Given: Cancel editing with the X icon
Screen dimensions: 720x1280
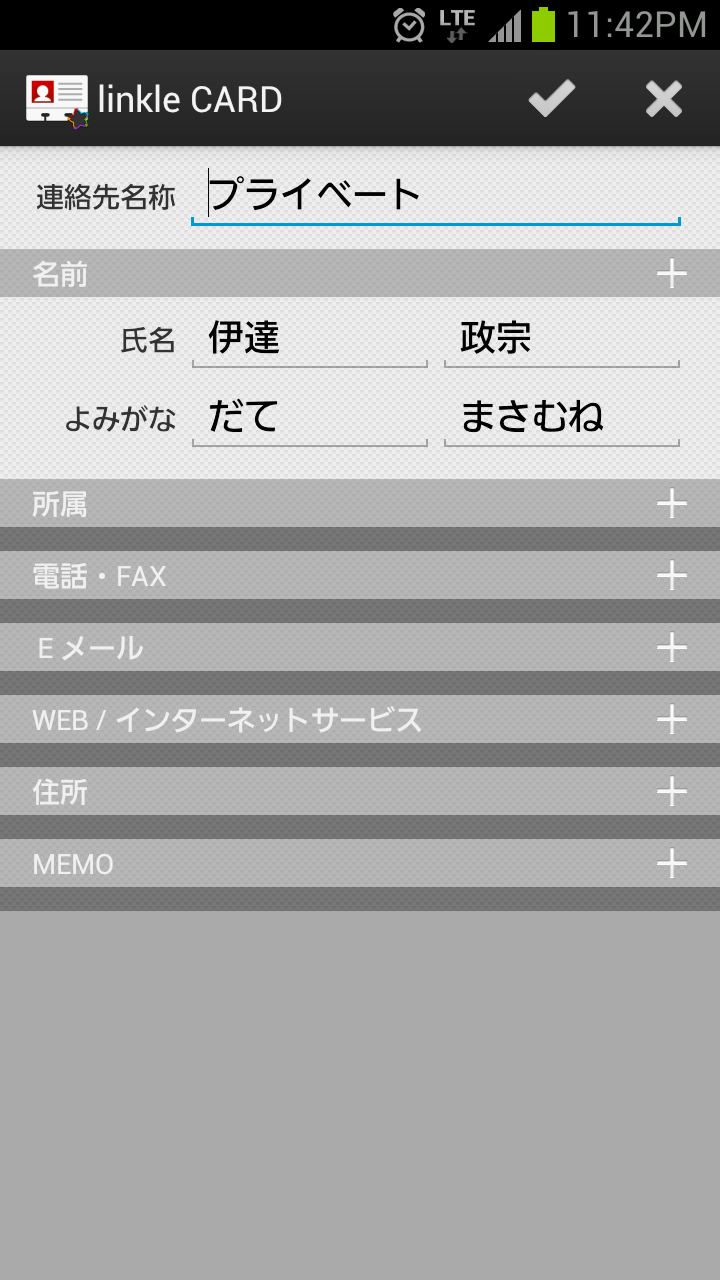Looking at the screenshot, I should 663,99.
